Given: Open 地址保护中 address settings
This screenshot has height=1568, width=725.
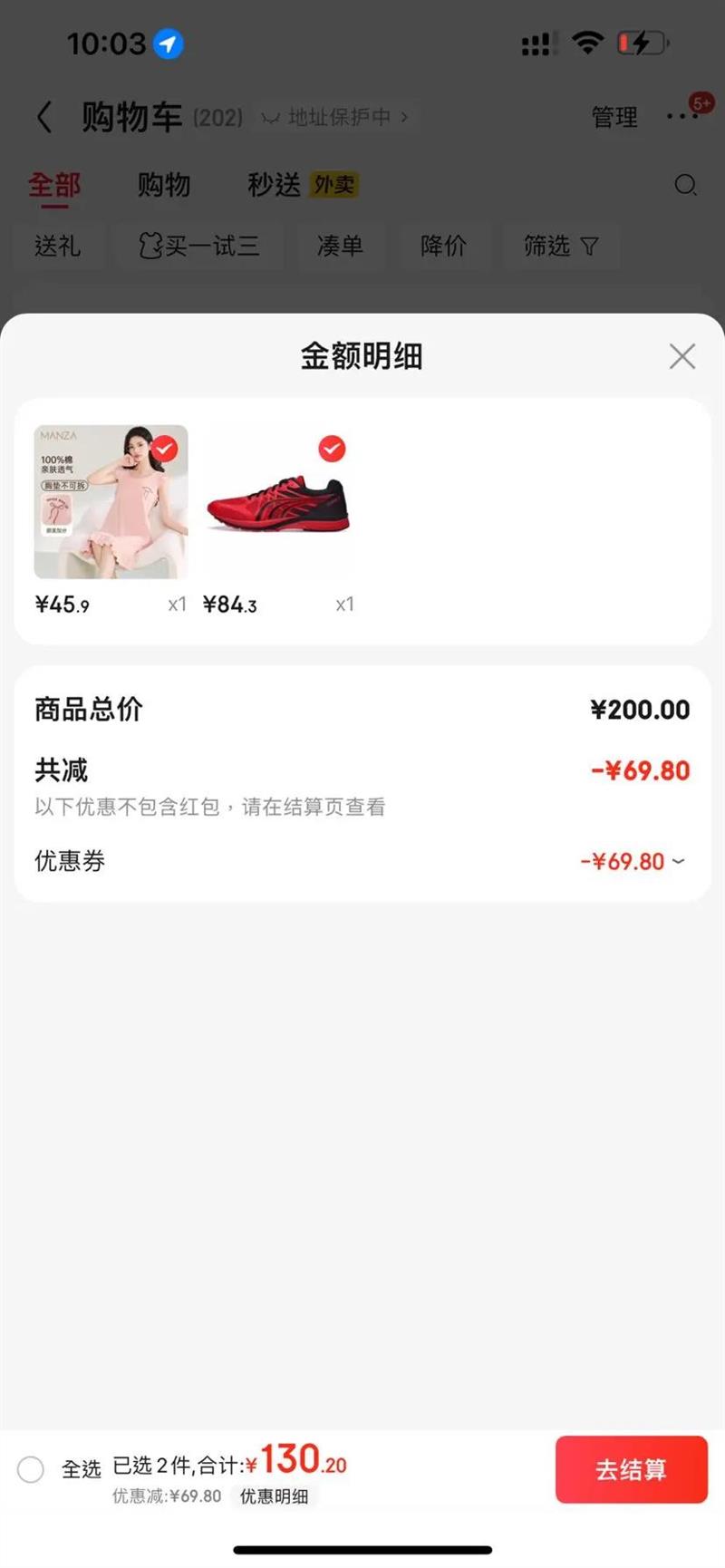Looking at the screenshot, I should pyautogui.click(x=337, y=117).
